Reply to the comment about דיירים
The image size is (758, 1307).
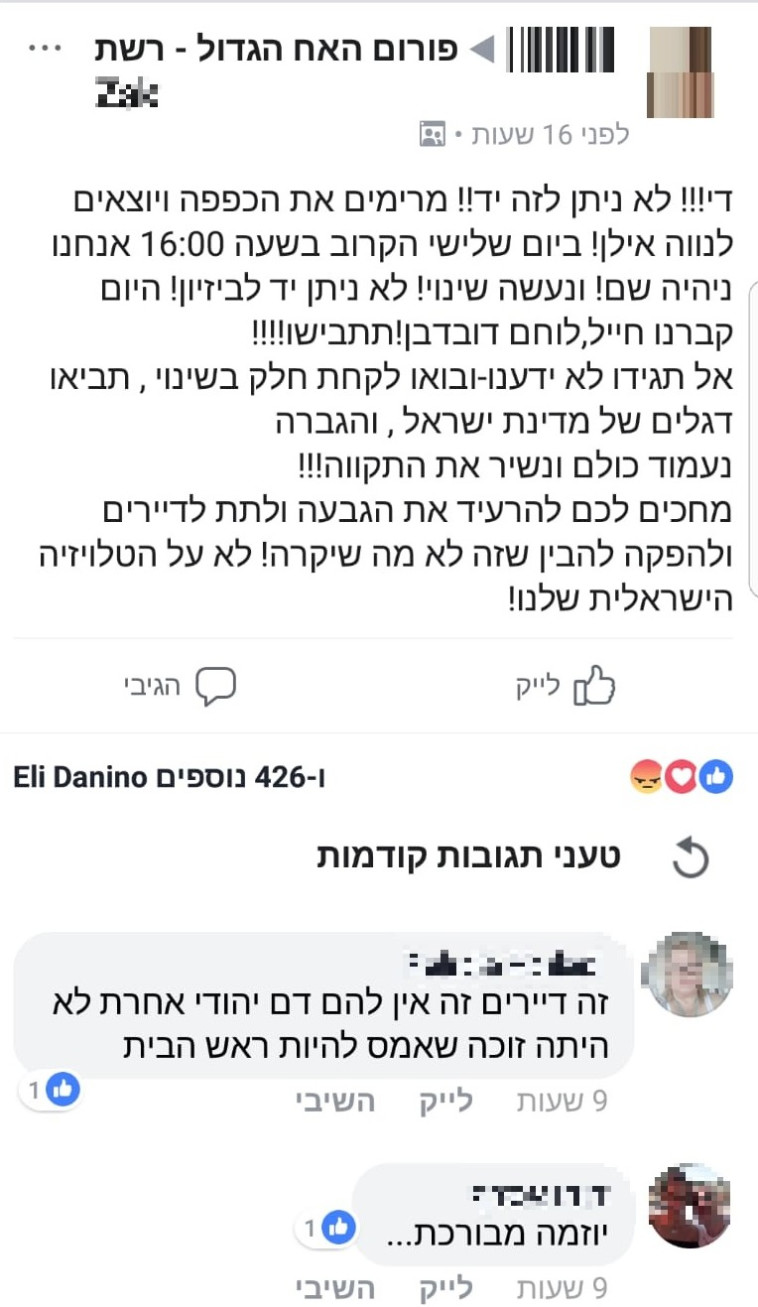coord(335,1101)
